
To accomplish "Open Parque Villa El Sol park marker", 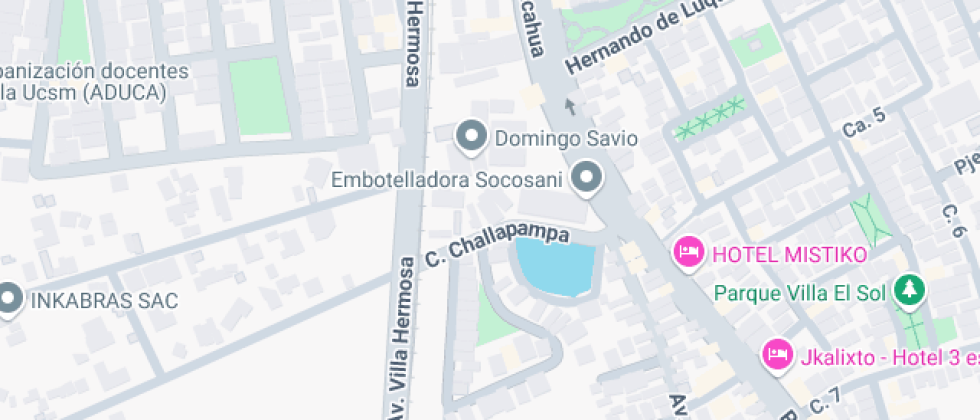I will [x=910, y=292].
